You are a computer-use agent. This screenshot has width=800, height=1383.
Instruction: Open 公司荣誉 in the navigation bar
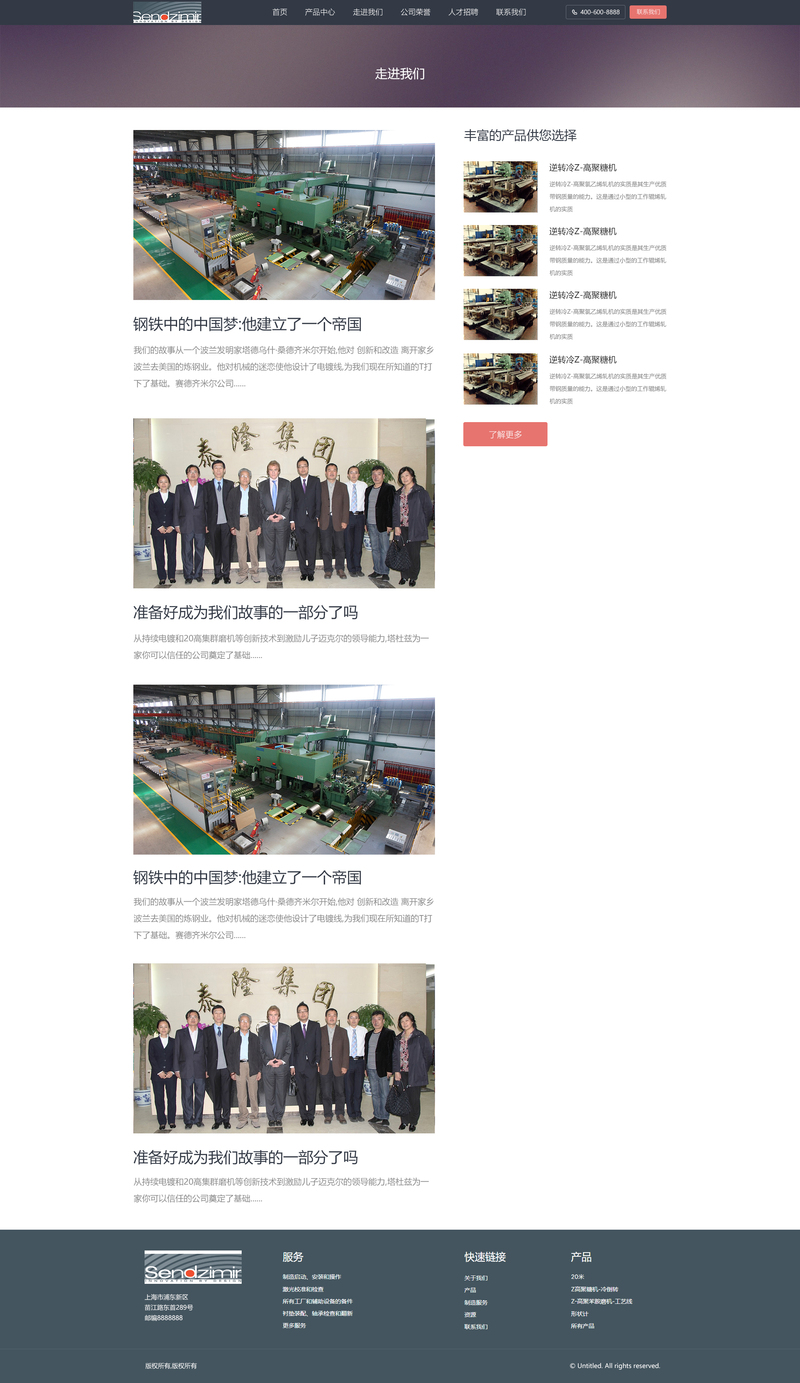click(x=415, y=12)
